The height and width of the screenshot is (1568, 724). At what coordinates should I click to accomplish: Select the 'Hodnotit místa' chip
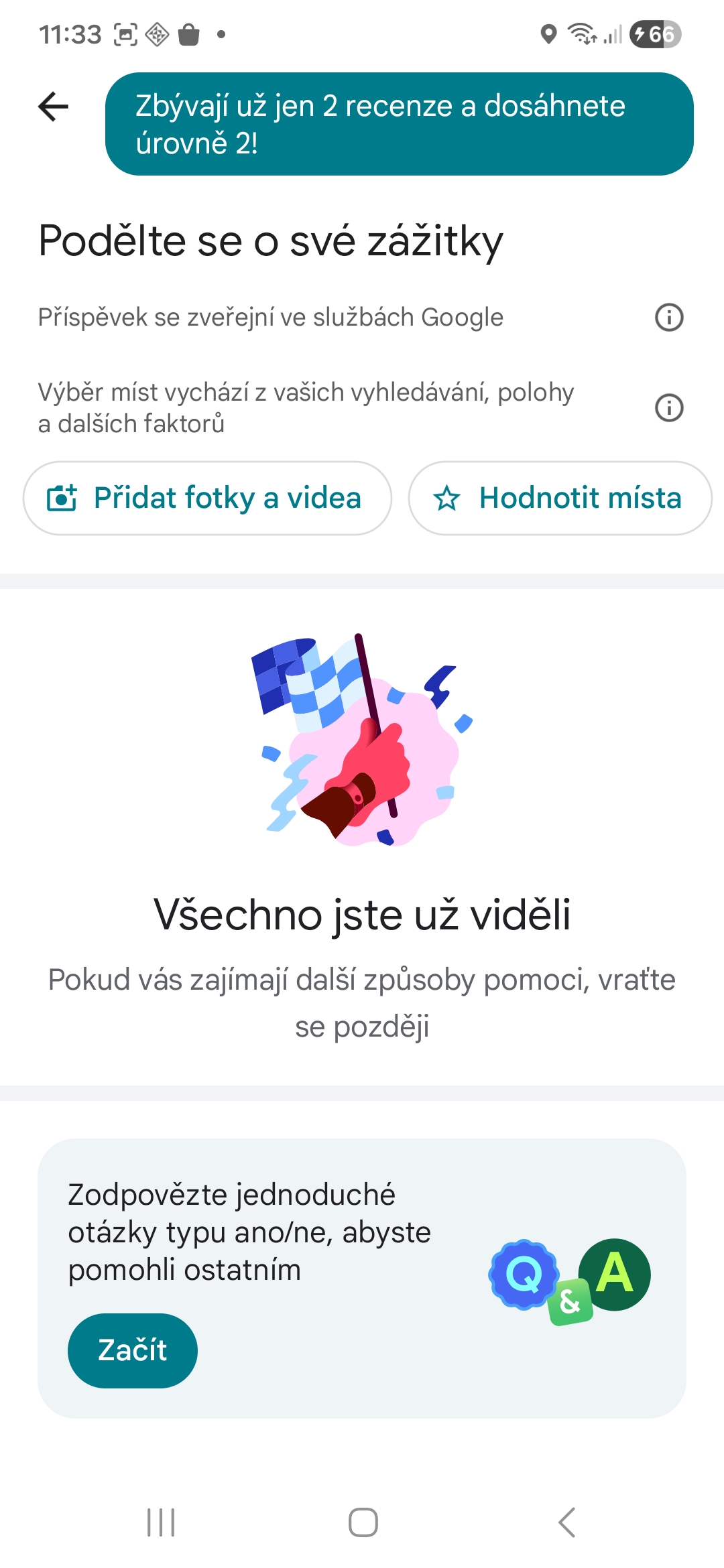(x=560, y=498)
